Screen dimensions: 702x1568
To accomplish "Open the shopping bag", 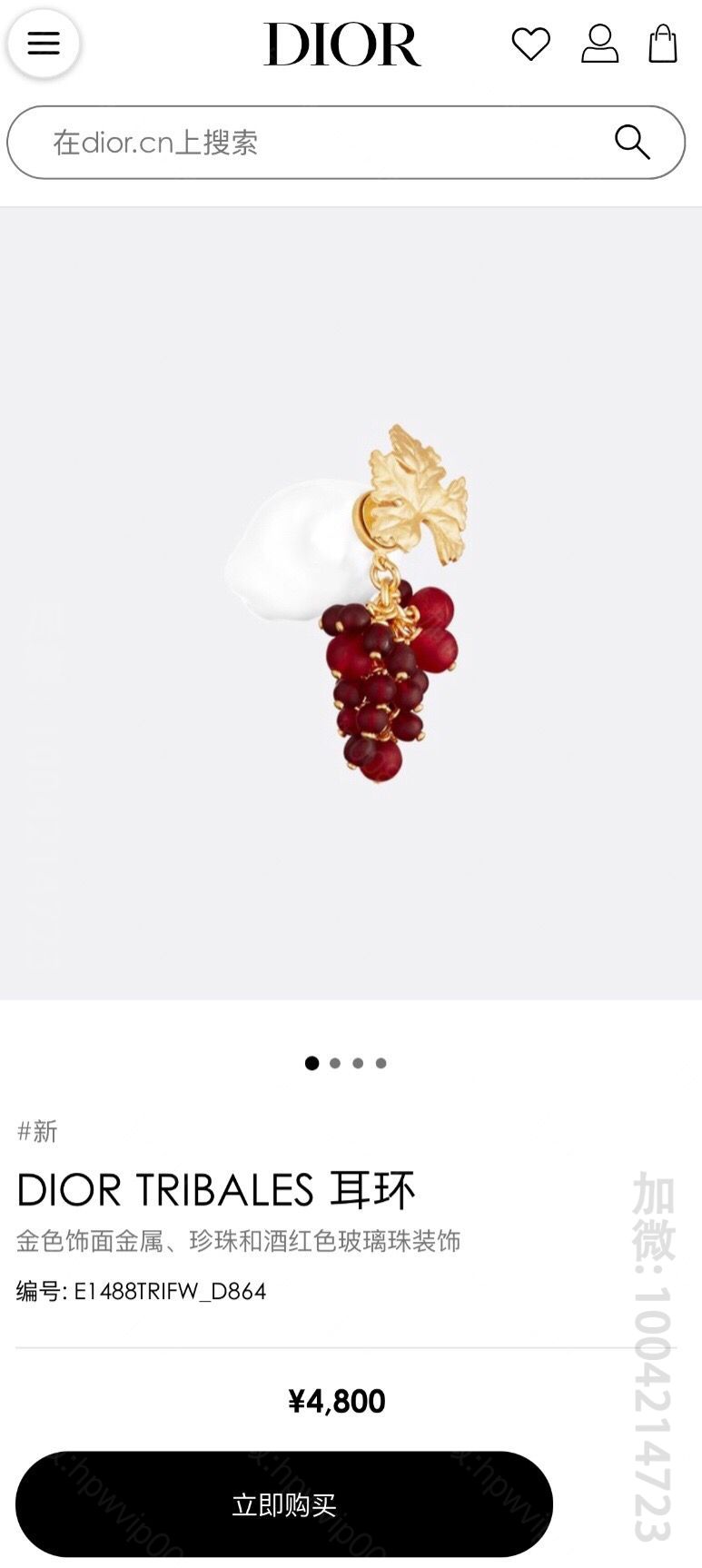I will pos(663,43).
